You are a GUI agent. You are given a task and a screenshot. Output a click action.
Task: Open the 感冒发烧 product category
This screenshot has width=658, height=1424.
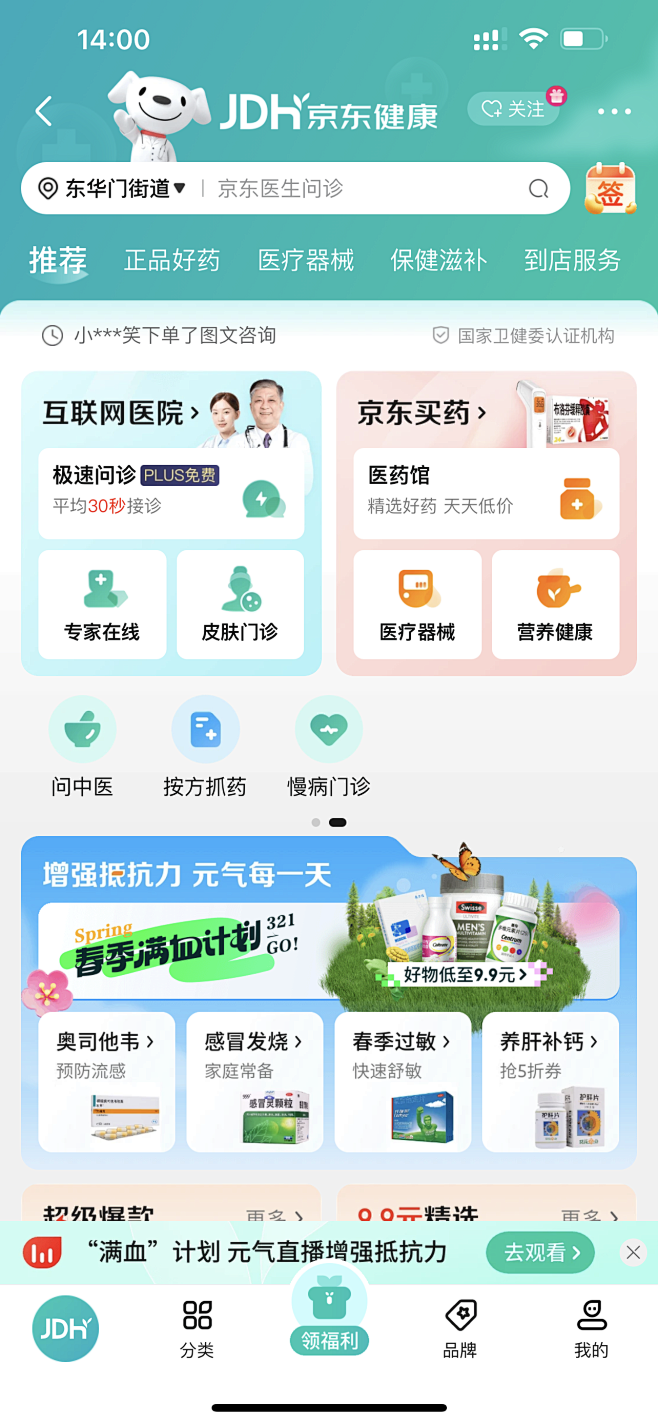tap(253, 1081)
